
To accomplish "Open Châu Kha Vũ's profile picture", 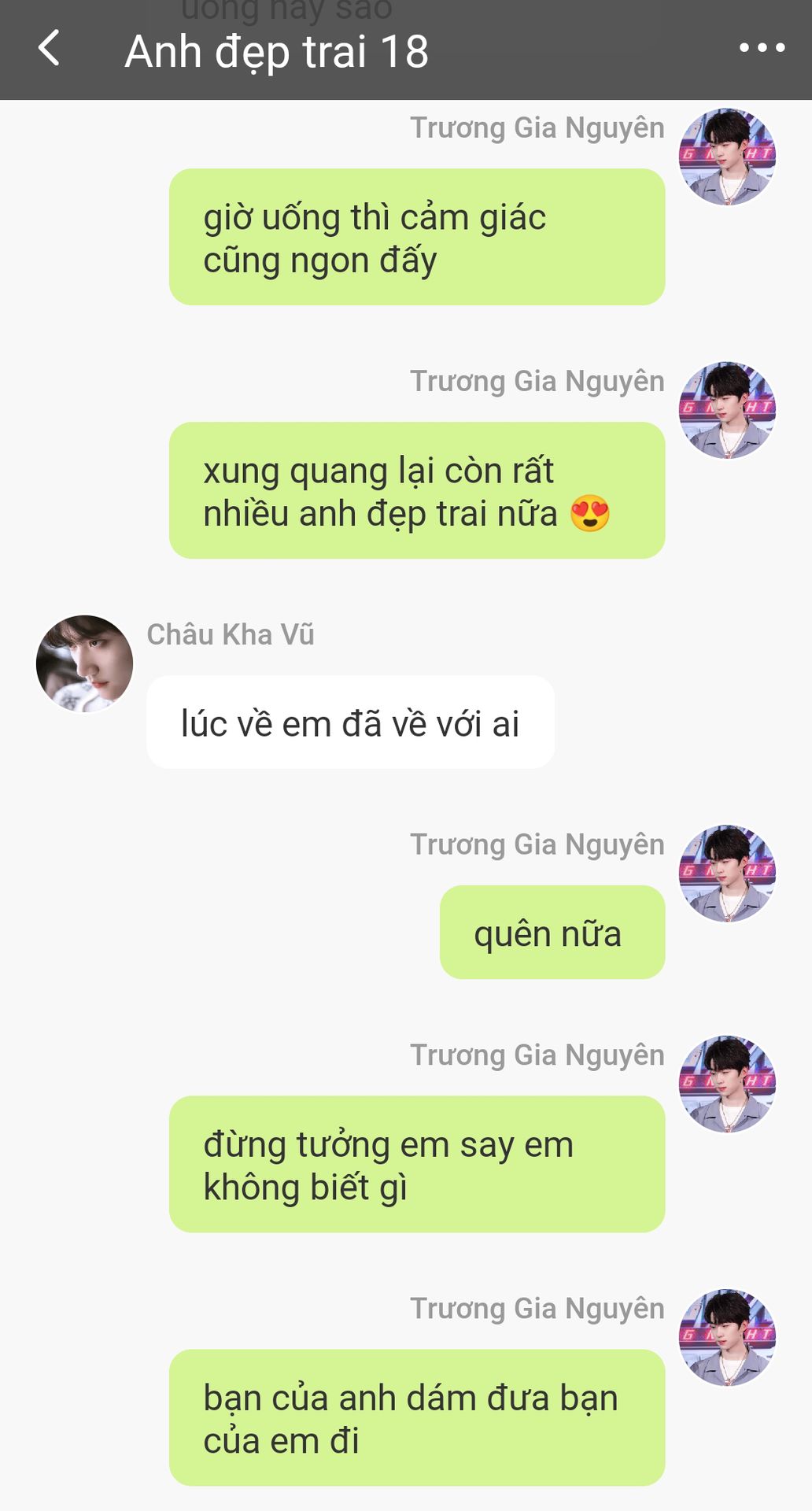I will coord(84,663).
